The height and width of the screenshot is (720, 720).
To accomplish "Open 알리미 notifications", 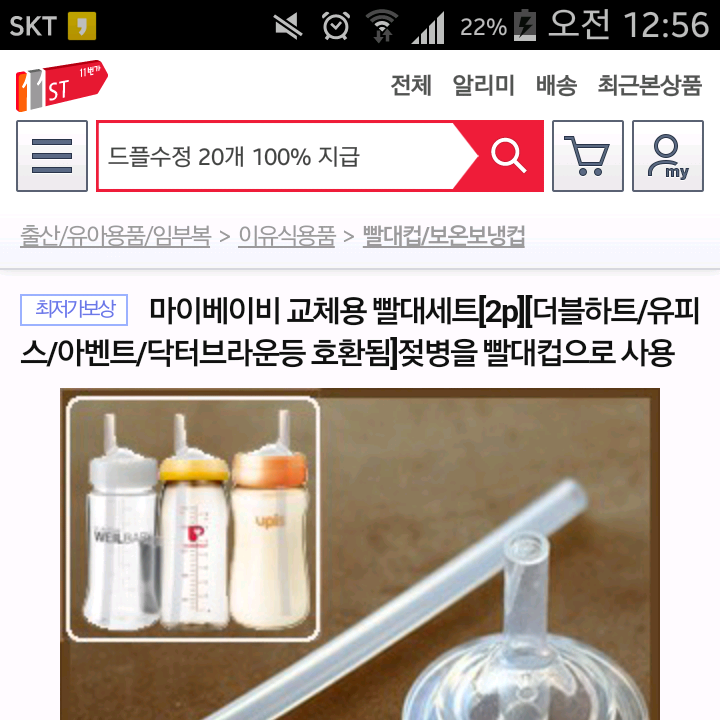I will tap(483, 86).
